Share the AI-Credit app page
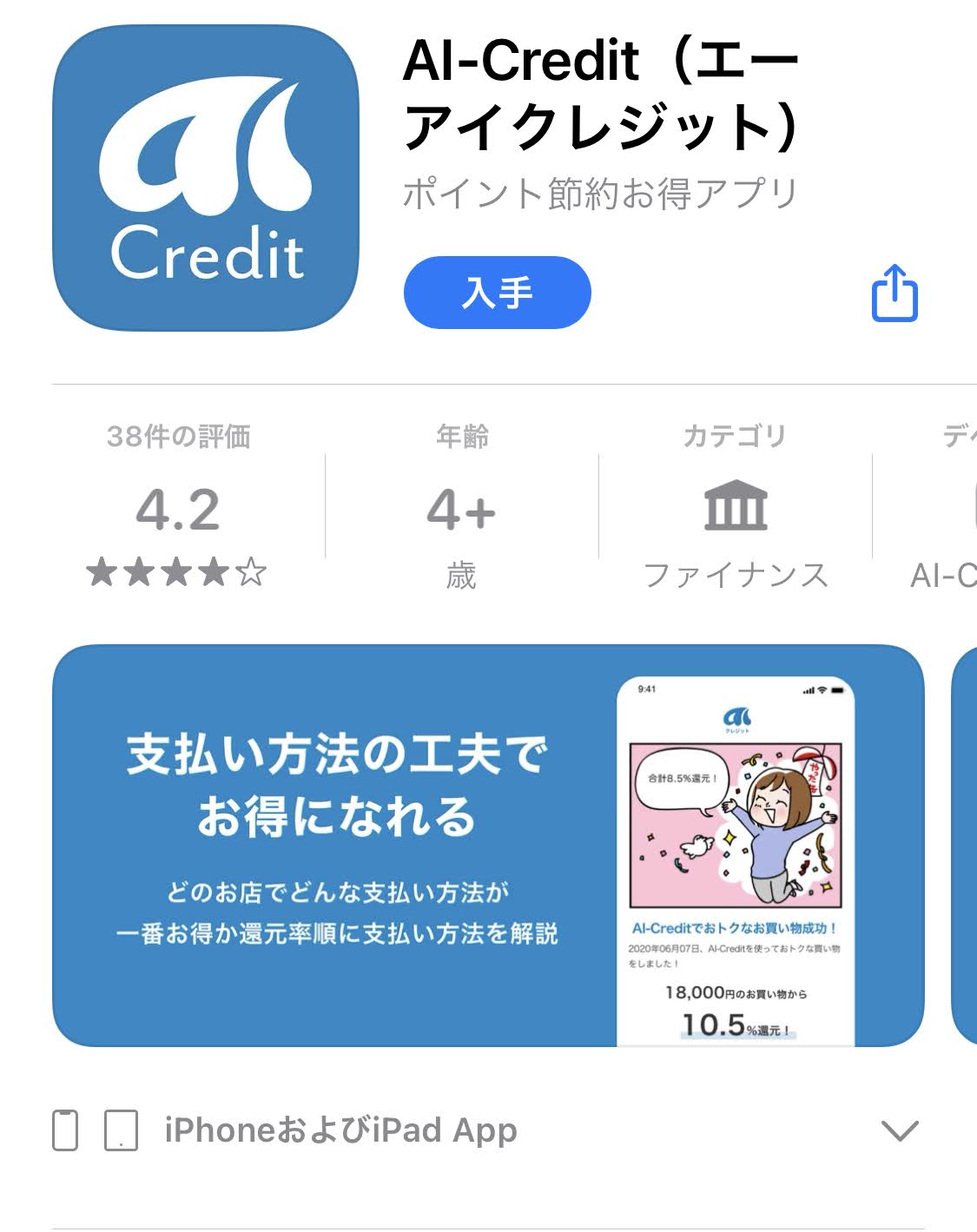 pyautogui.click(x=894, y=293)
